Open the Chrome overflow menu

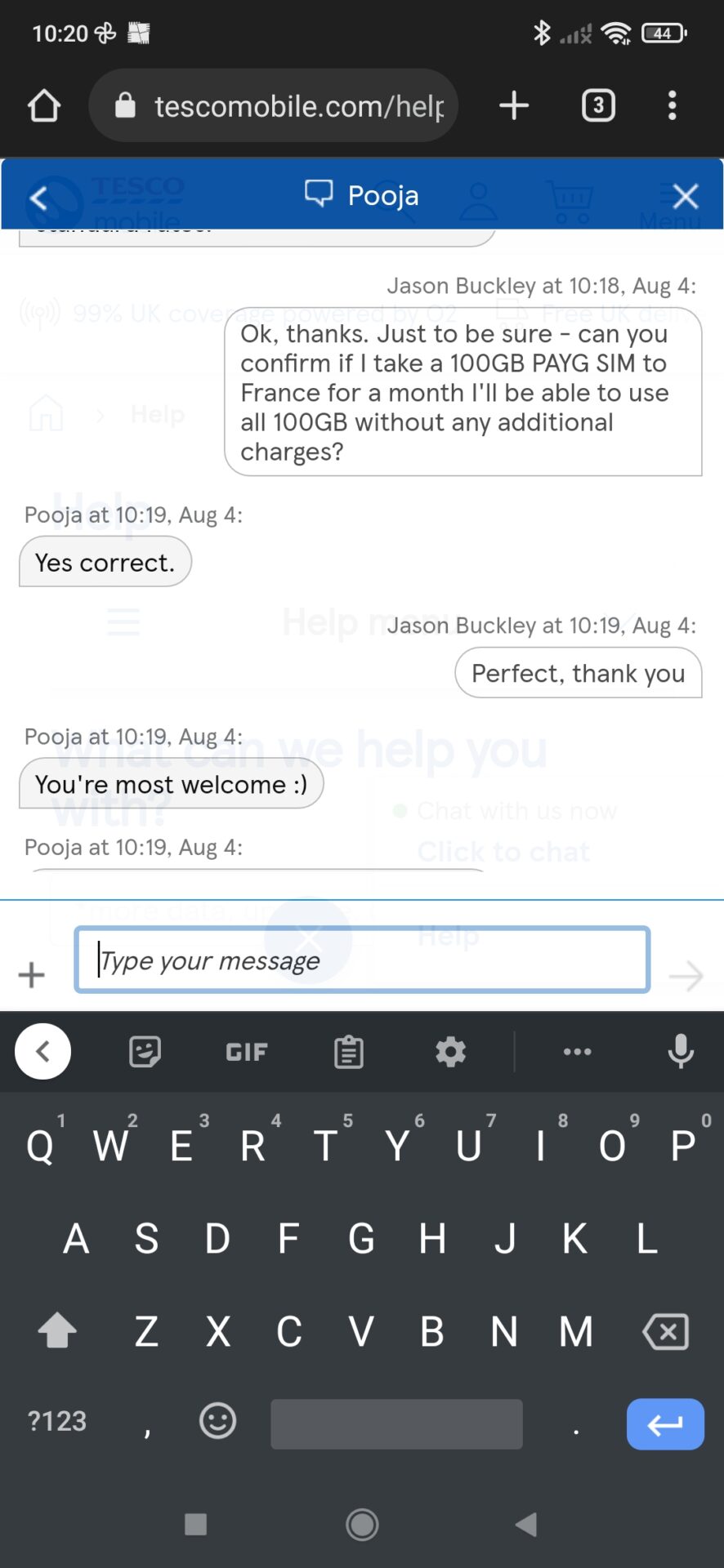click(672, 105)
